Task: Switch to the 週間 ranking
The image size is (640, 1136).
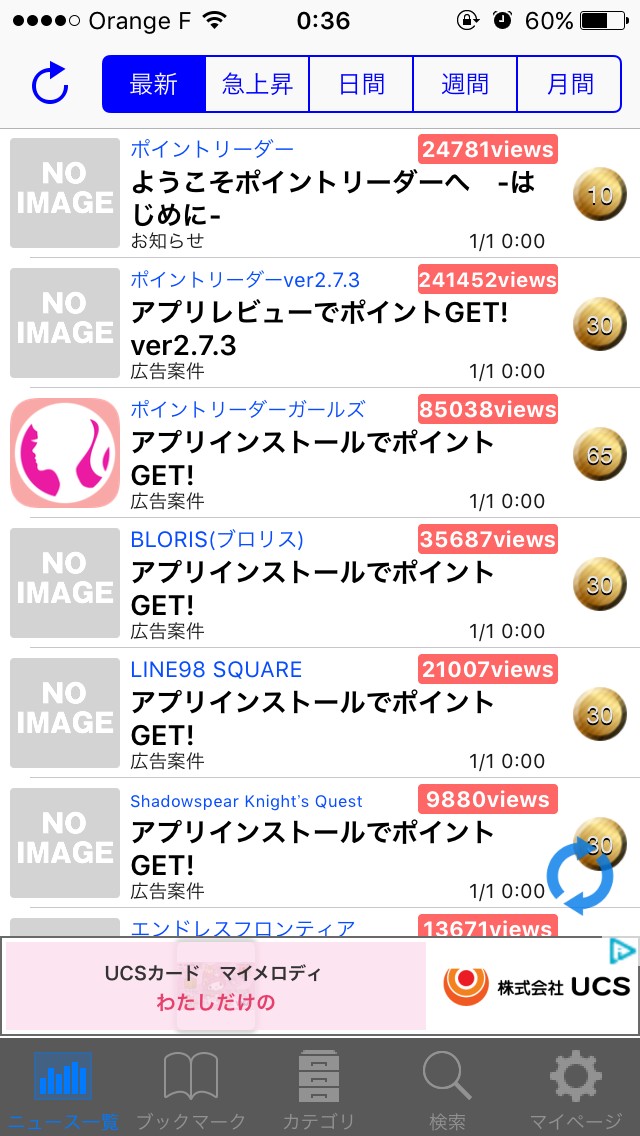Action: click(465, 84)
